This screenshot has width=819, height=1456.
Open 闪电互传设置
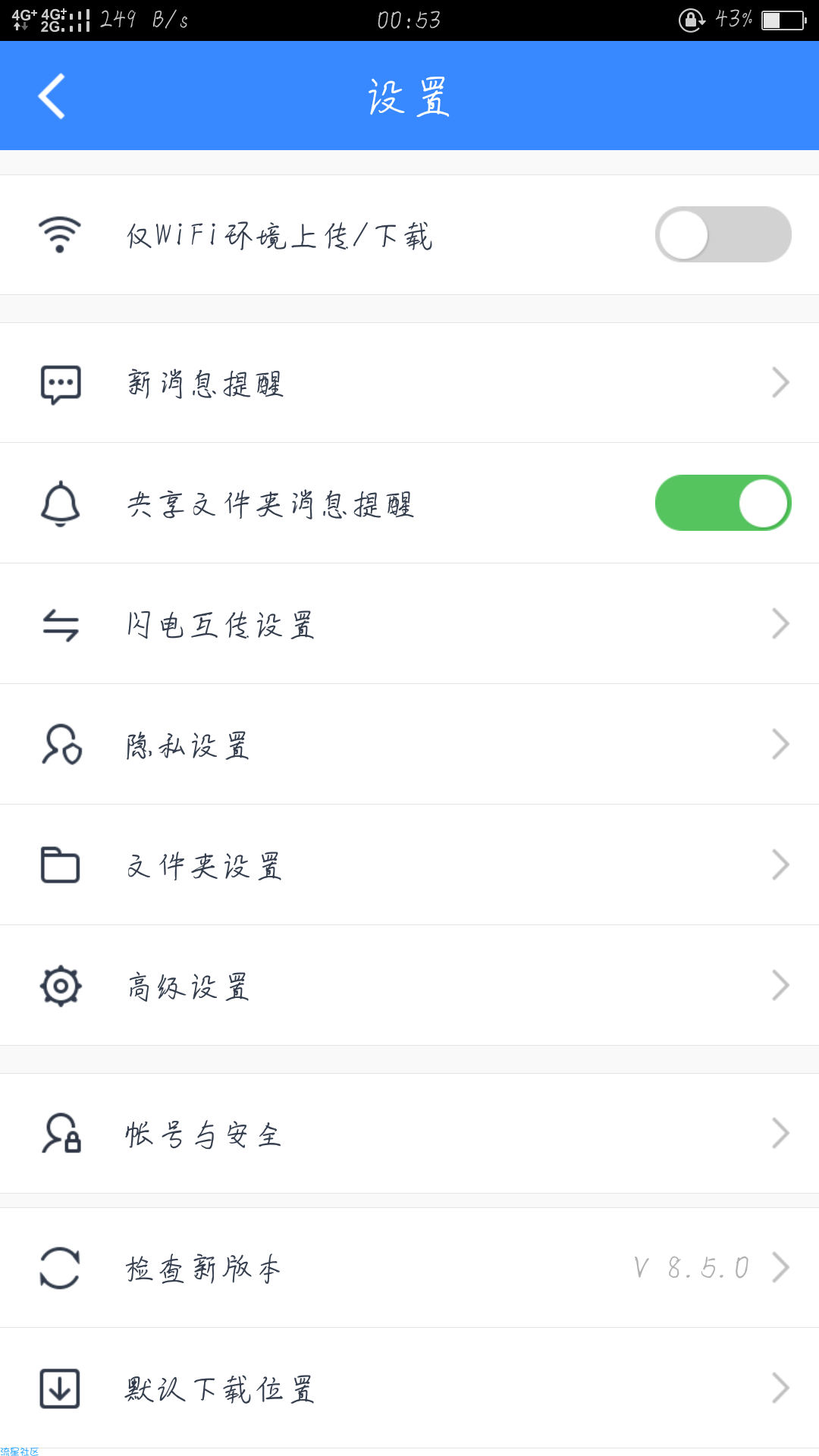[409, 624]
